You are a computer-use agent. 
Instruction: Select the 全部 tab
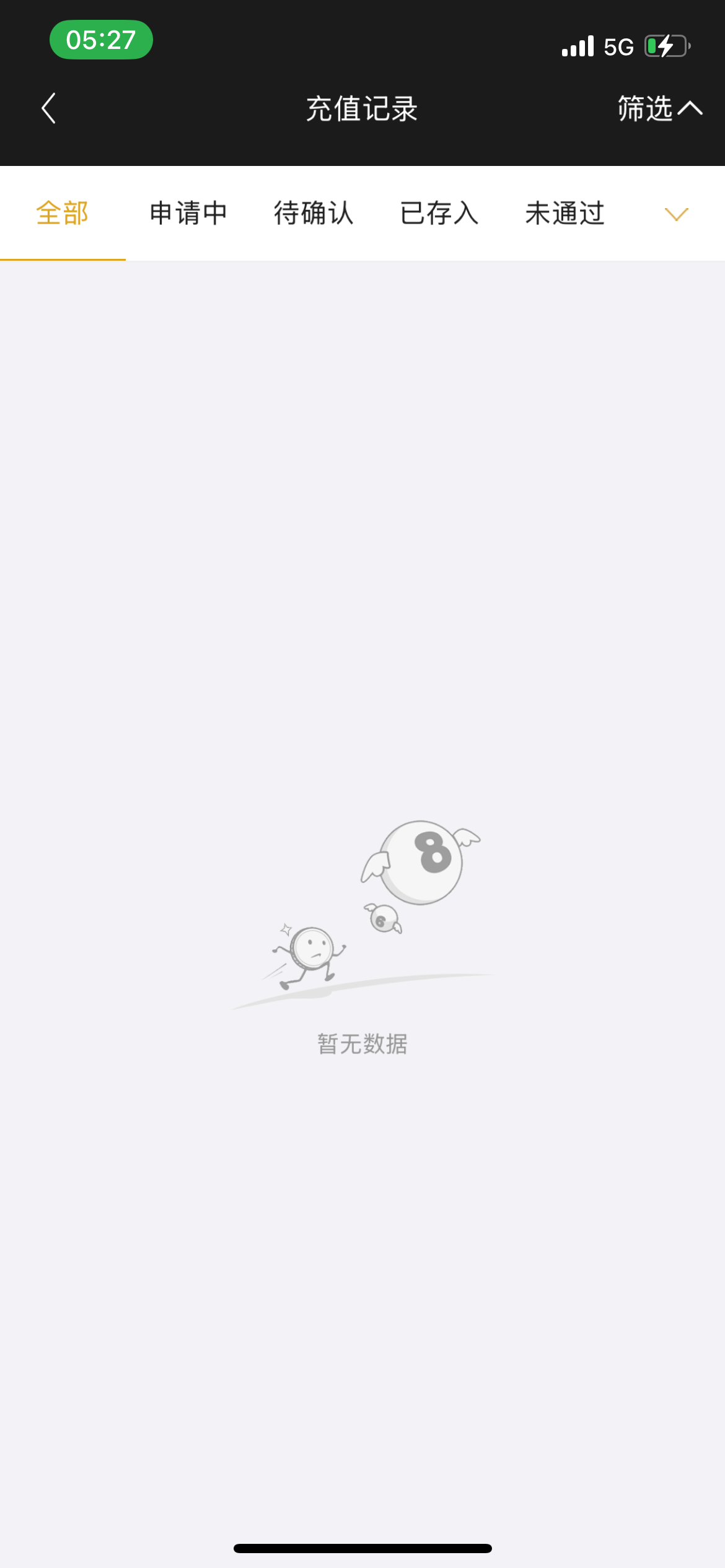pos(63,214)
